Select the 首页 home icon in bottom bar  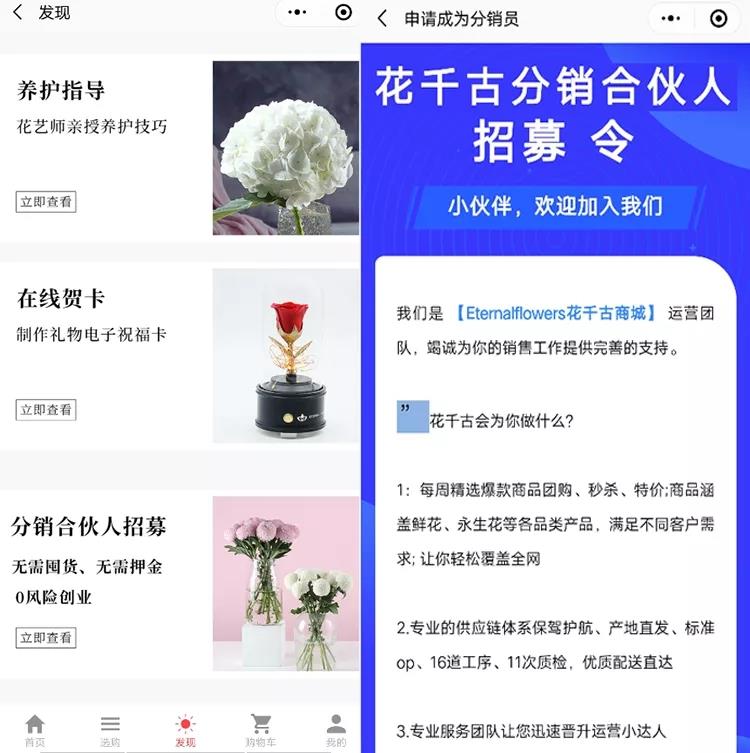pyautogui.click(x=35, y=727)
